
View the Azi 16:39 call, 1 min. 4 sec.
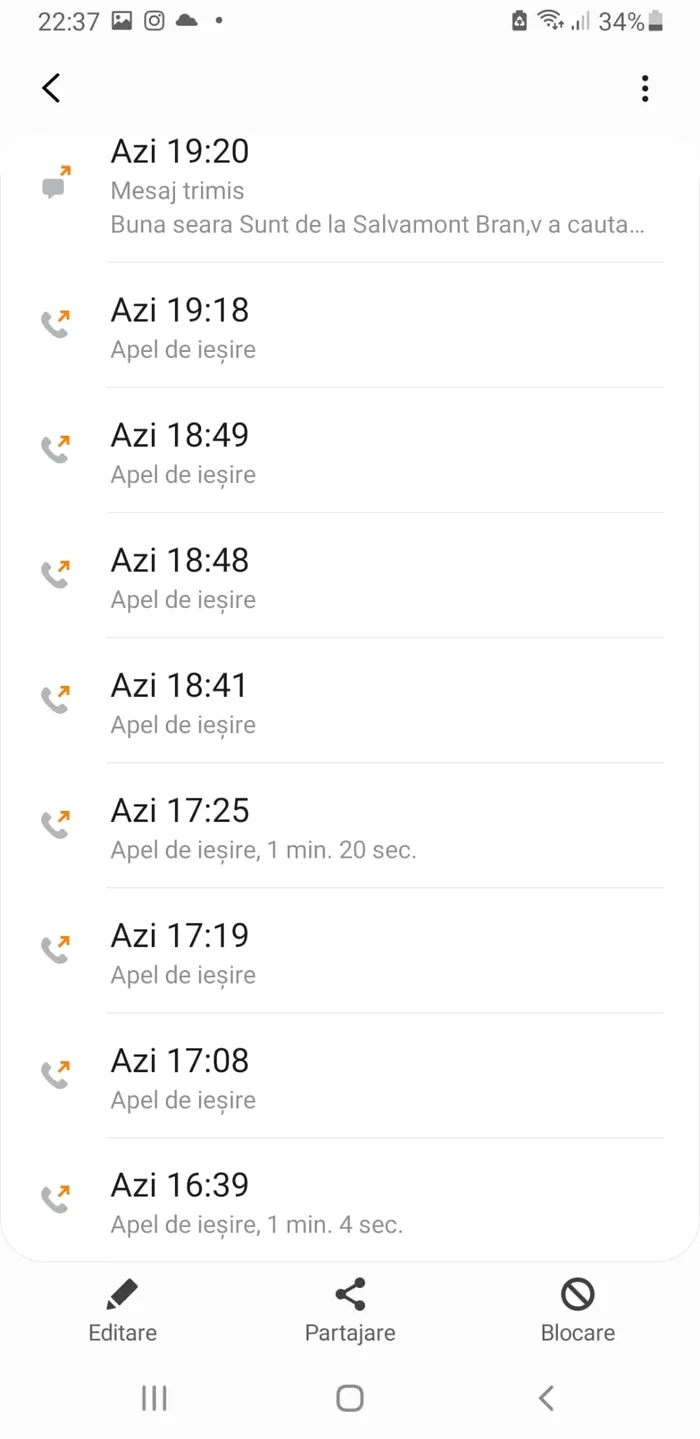(350, 1200)
